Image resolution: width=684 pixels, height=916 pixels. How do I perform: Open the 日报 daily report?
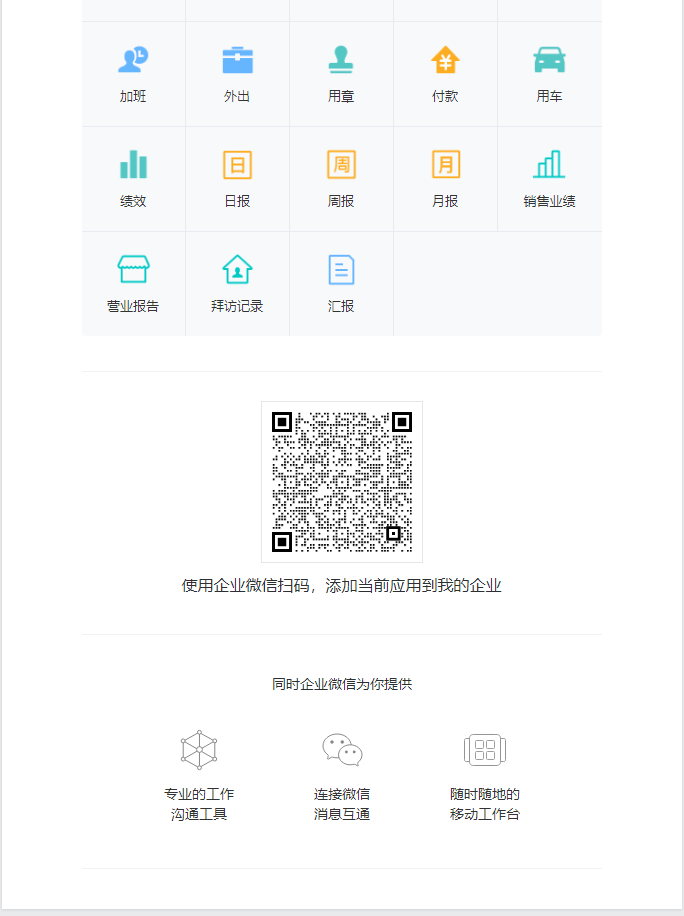[x=237, y=178]
